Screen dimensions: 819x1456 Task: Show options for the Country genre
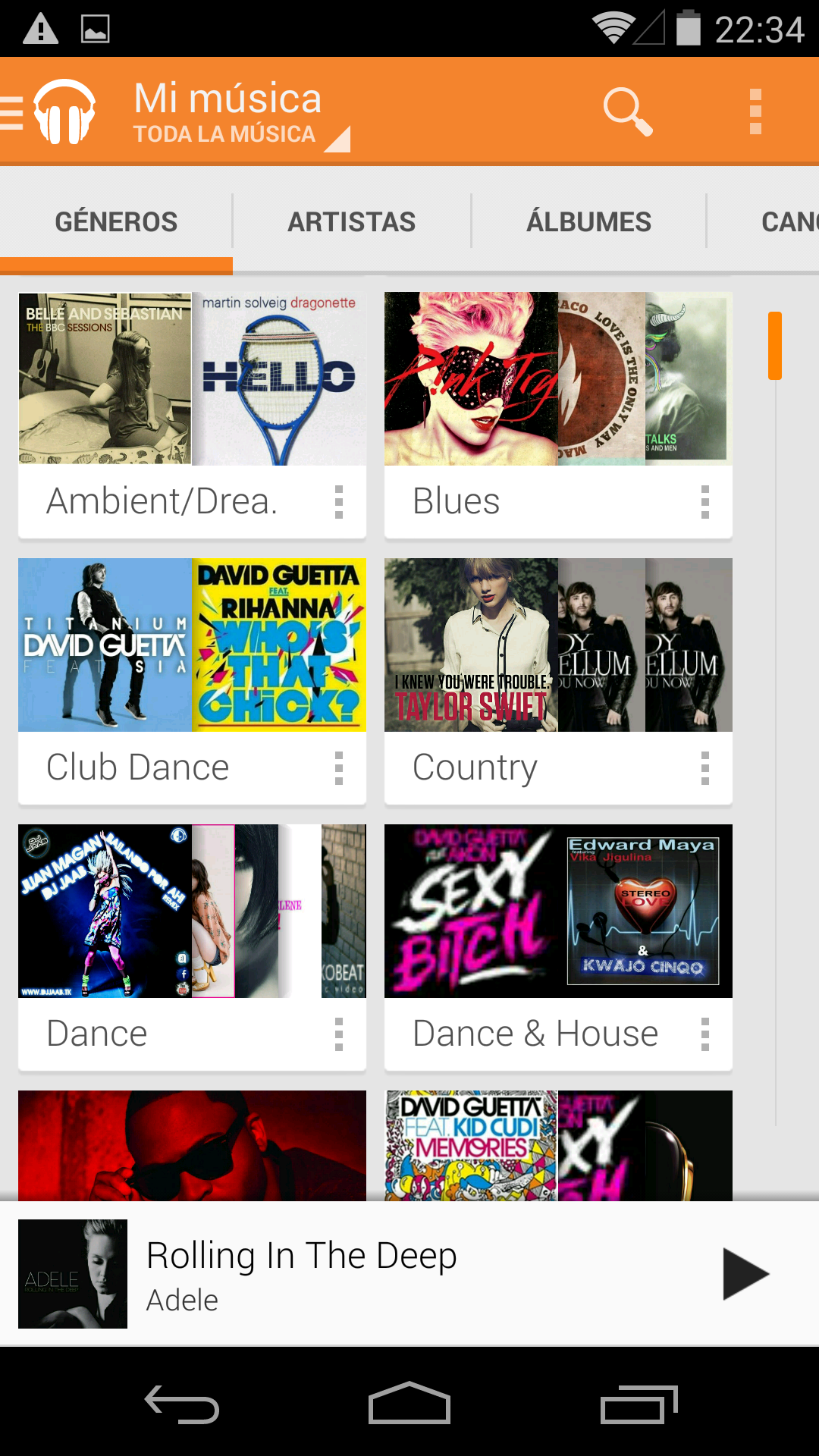[x=705, y=768]
